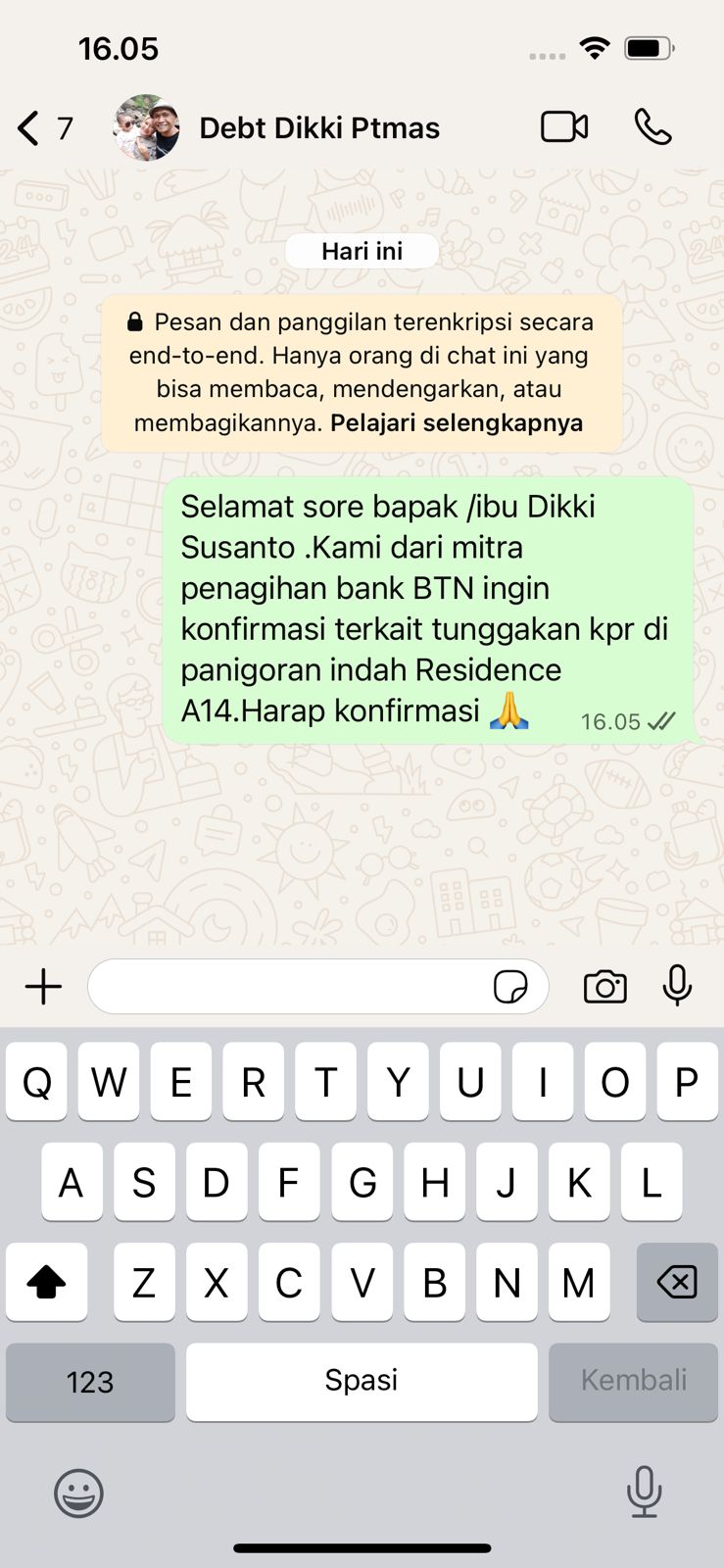
Task: Focus the message text field
Action: coord(289,987)
